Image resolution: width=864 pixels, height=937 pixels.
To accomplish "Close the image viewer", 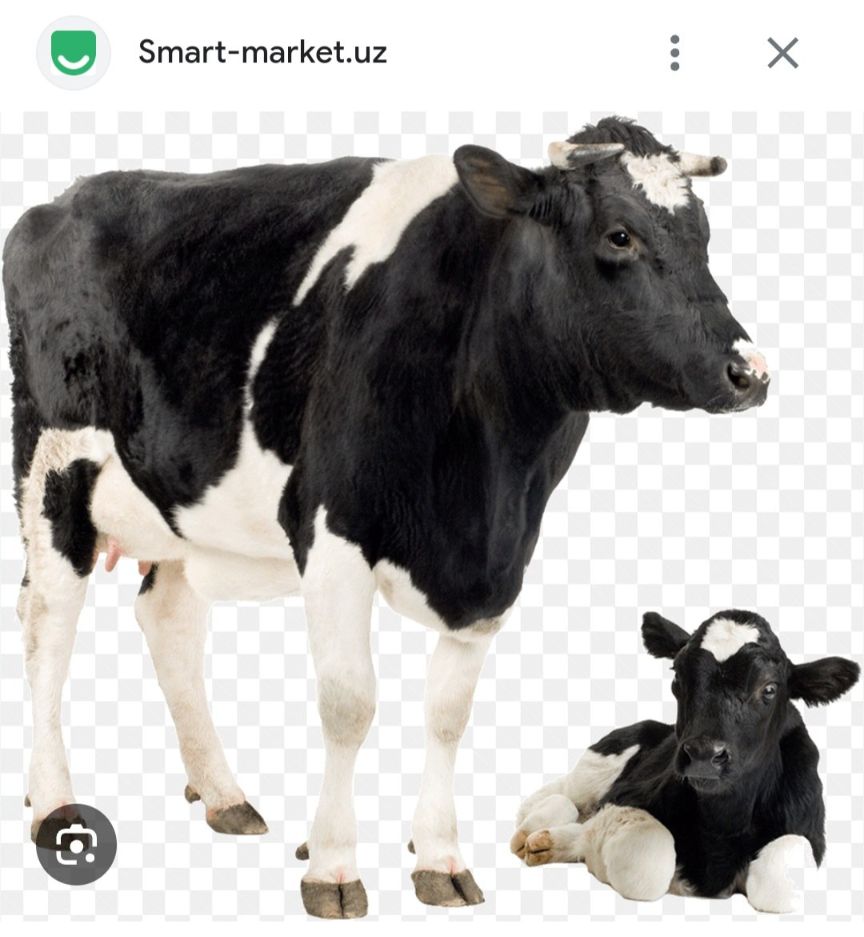I will 782,53.
